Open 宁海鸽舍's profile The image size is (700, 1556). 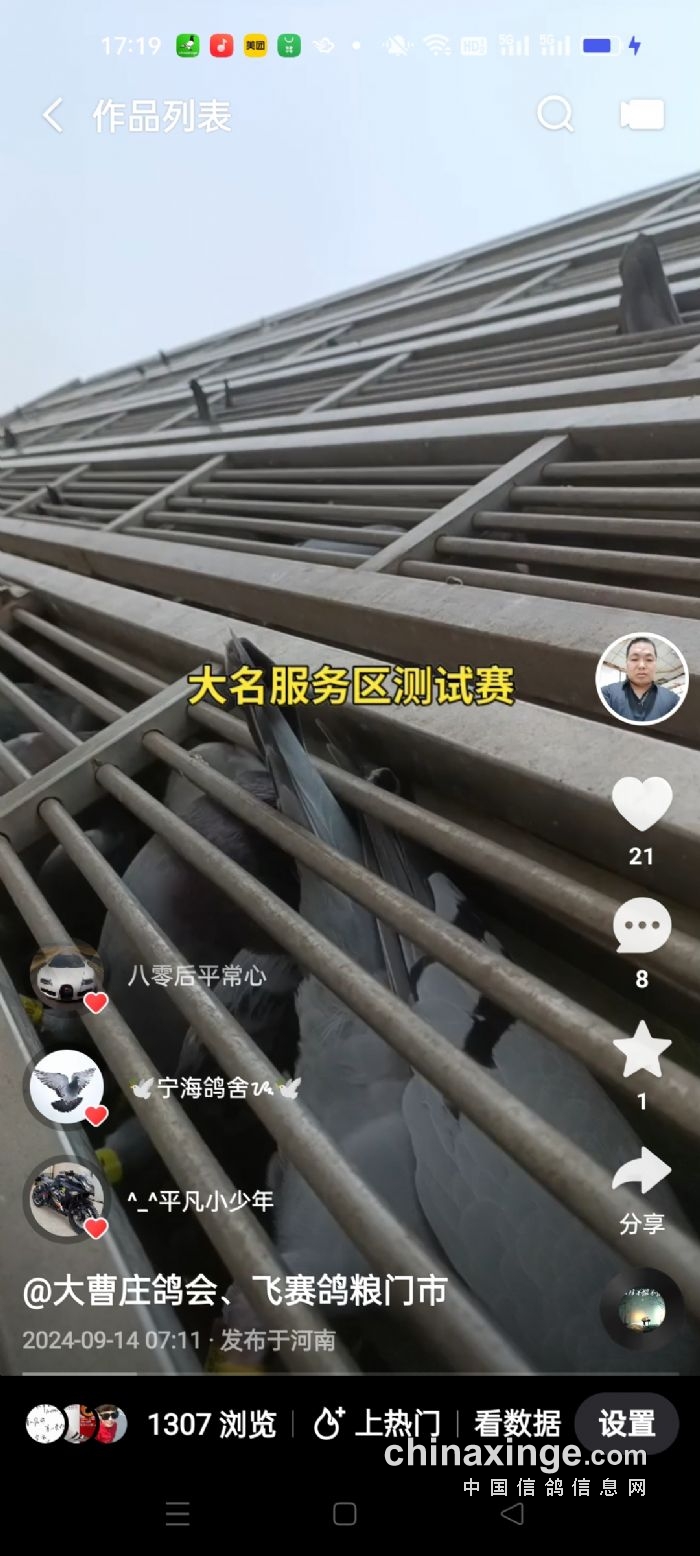point(66,1088)
